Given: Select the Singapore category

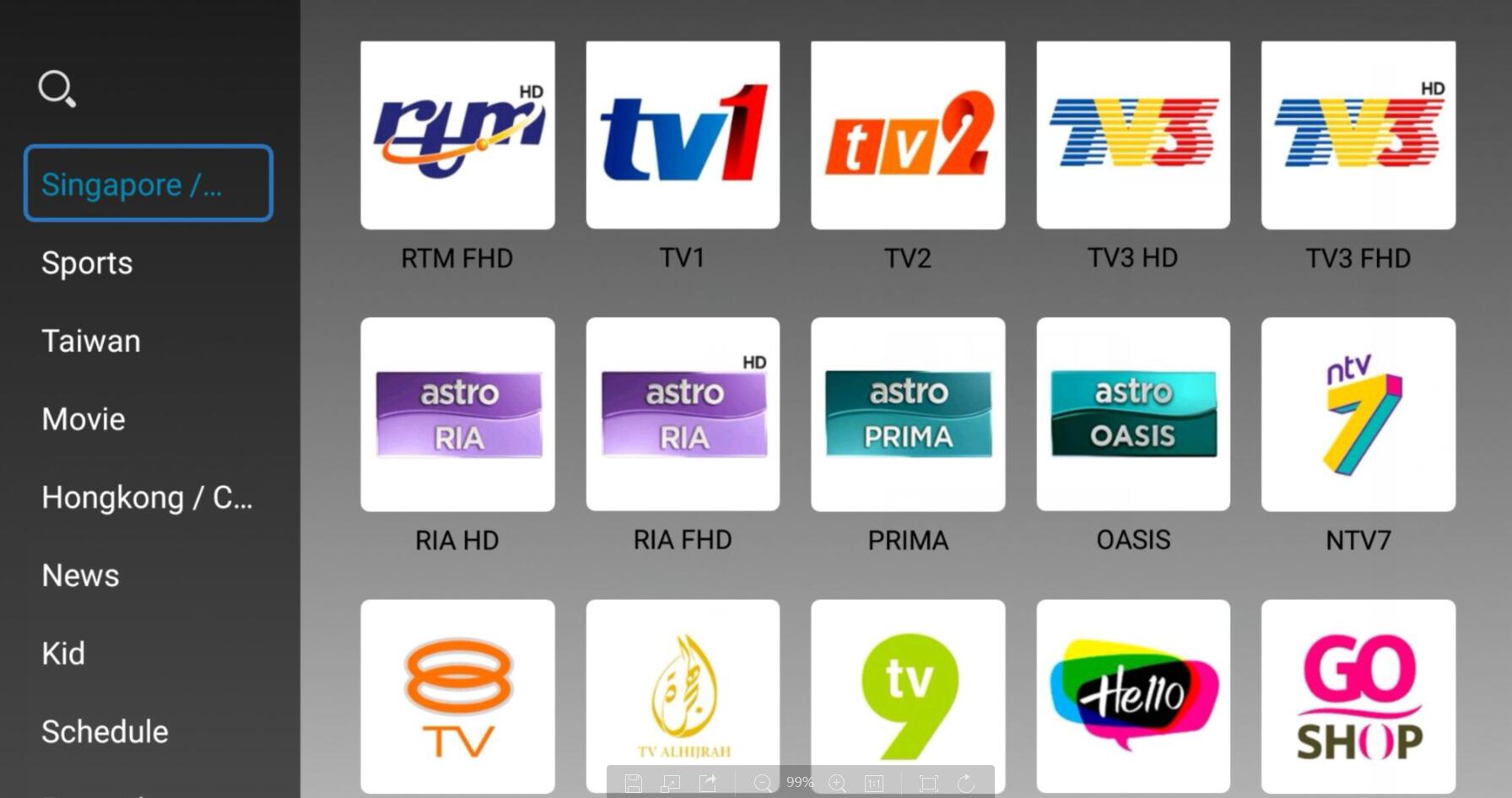Looking at the screenshot, I should point(148,184).
